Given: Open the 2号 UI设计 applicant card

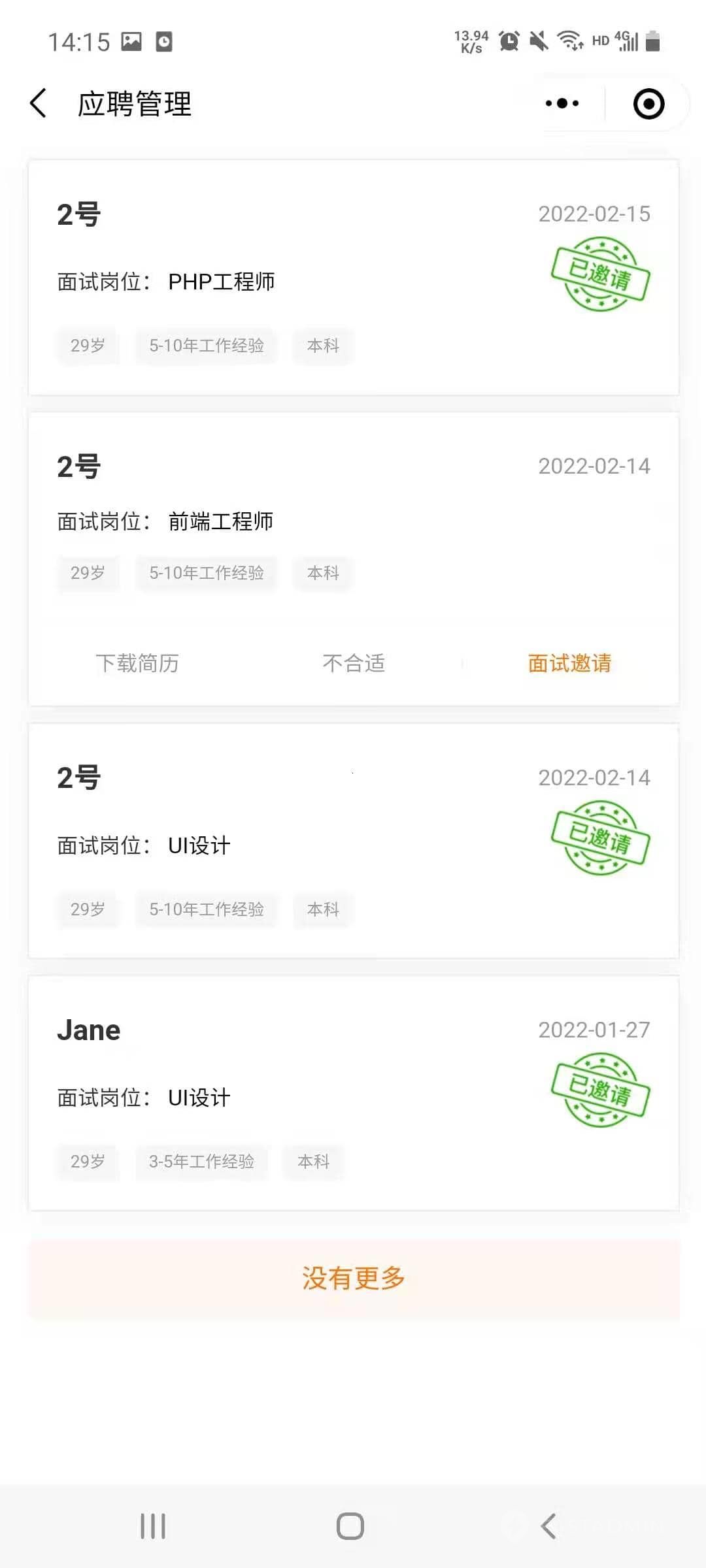Looking at the screenshot, I should (x=353, y=841).
